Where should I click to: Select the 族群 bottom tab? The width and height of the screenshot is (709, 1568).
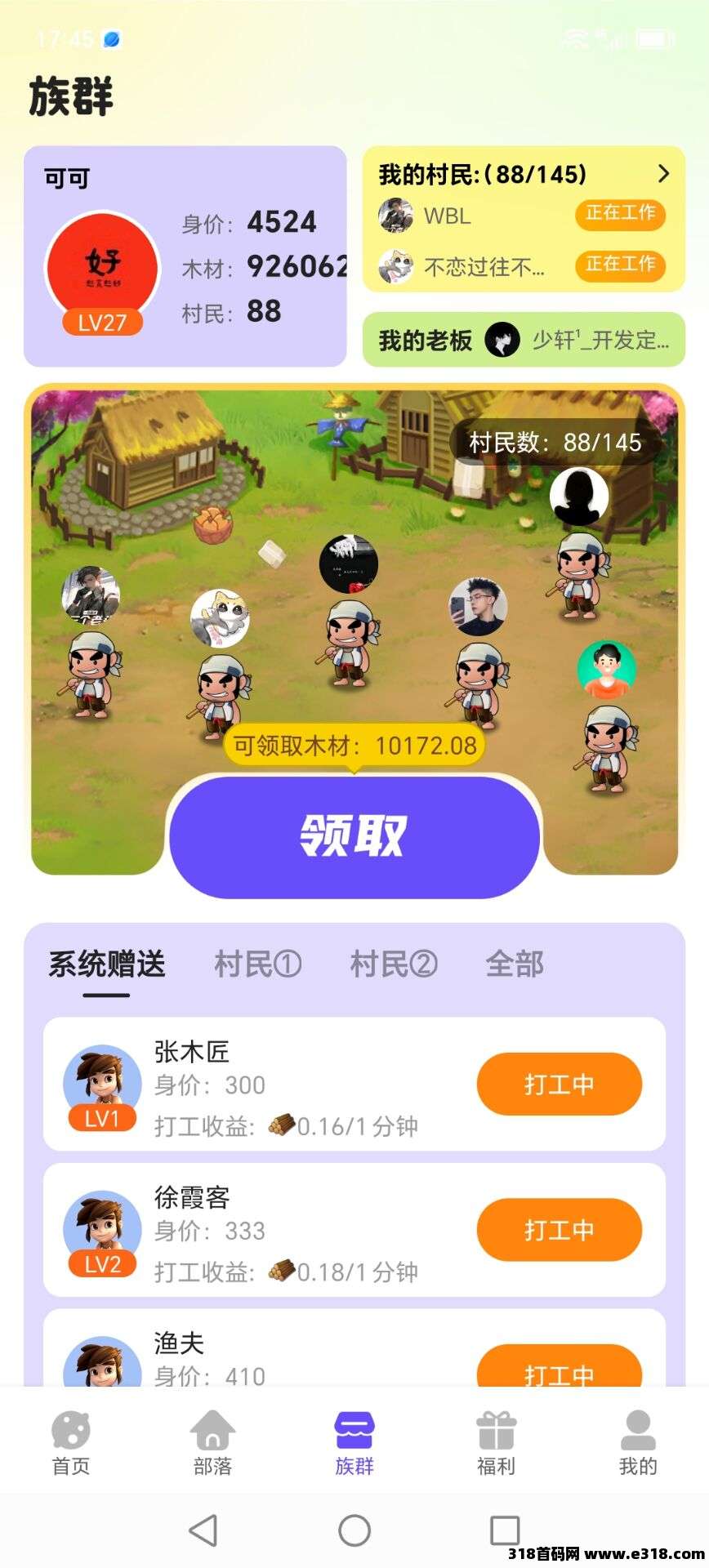[354, 1444]
